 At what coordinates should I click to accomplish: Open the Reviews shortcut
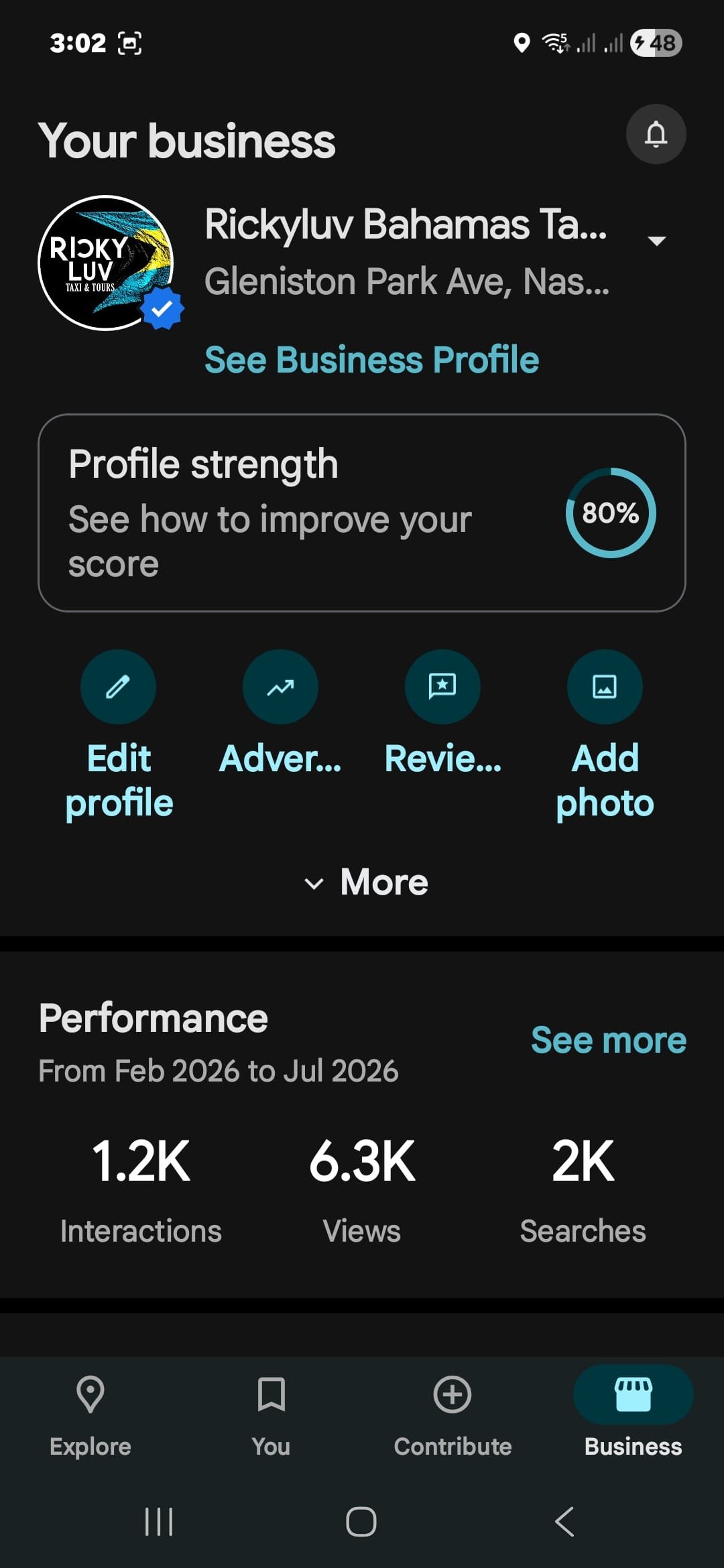click(442, 714)
